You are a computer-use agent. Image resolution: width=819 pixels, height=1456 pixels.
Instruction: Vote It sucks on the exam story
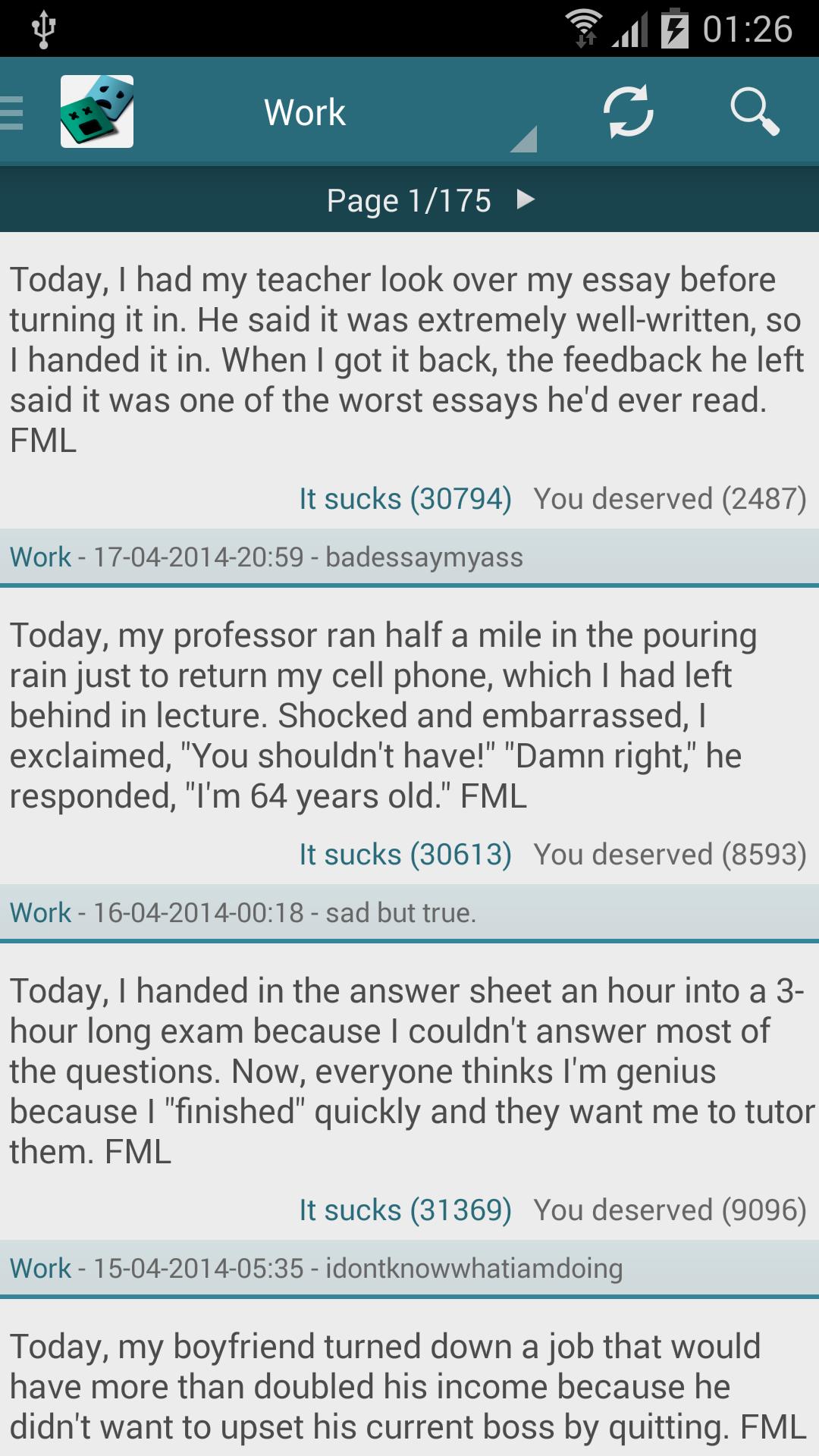click(405, 1210)
